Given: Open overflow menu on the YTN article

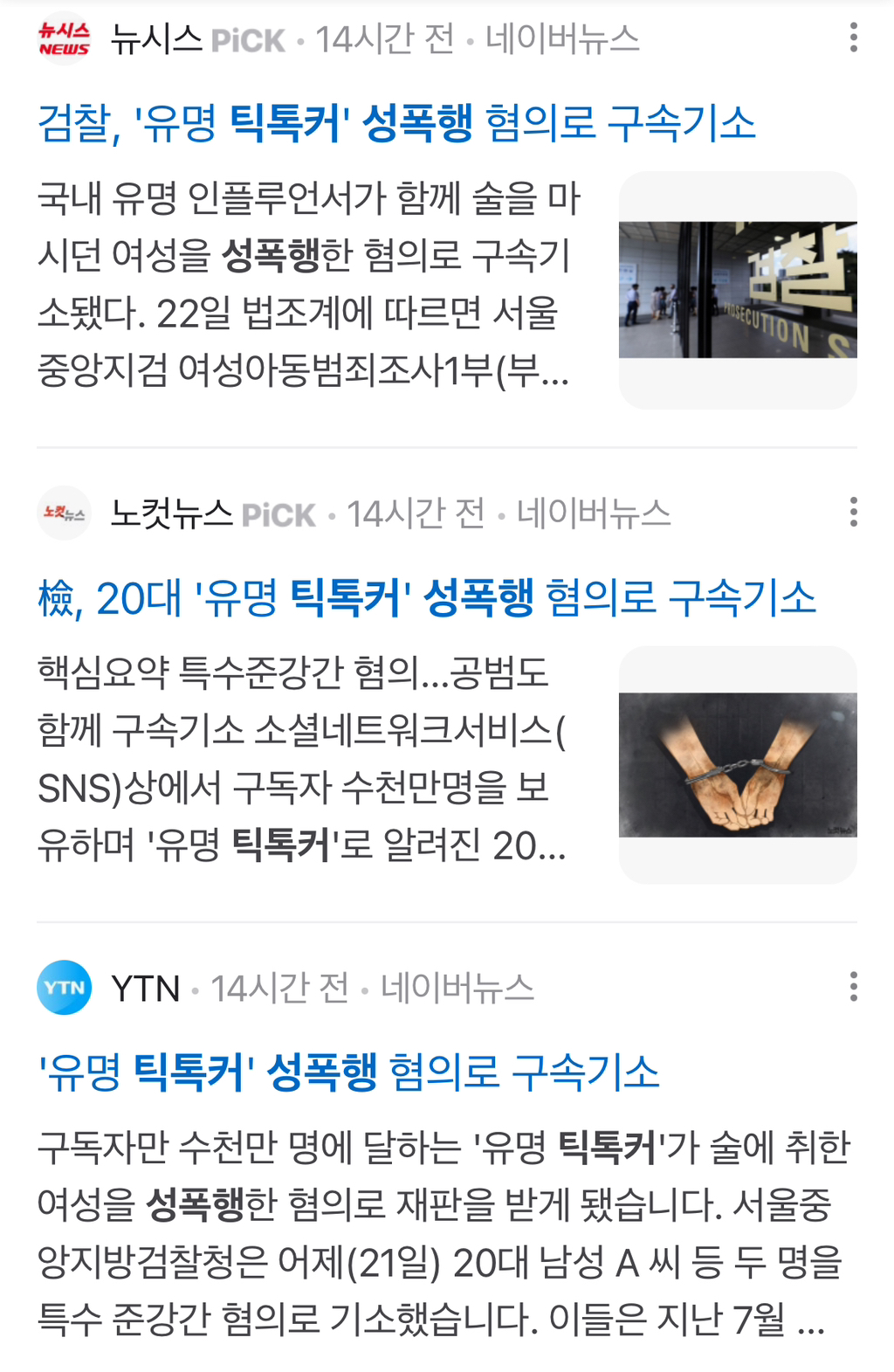Looking at the screenshot, I should [853, 986].
